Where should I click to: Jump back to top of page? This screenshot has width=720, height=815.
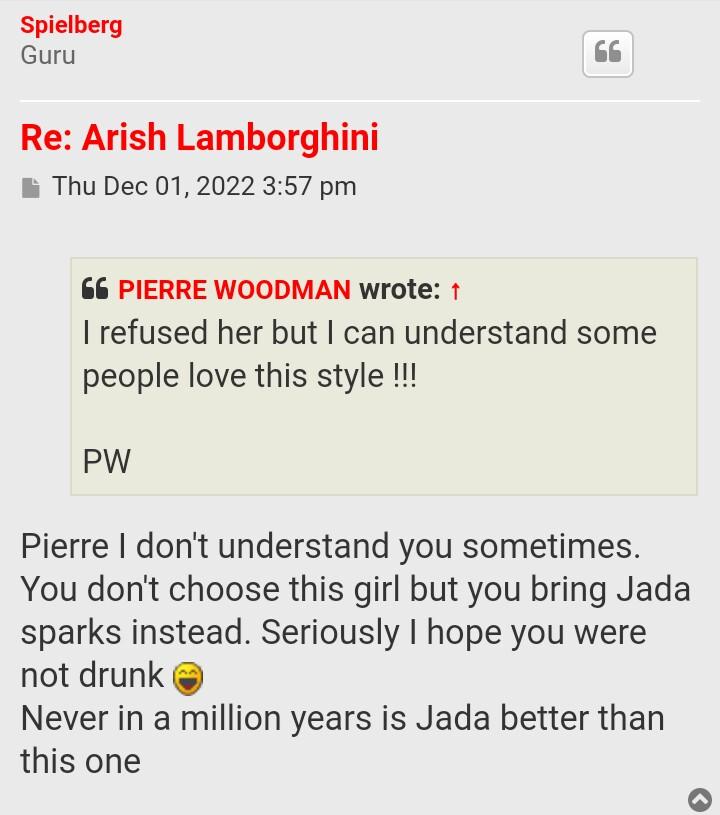pos(700,799)
